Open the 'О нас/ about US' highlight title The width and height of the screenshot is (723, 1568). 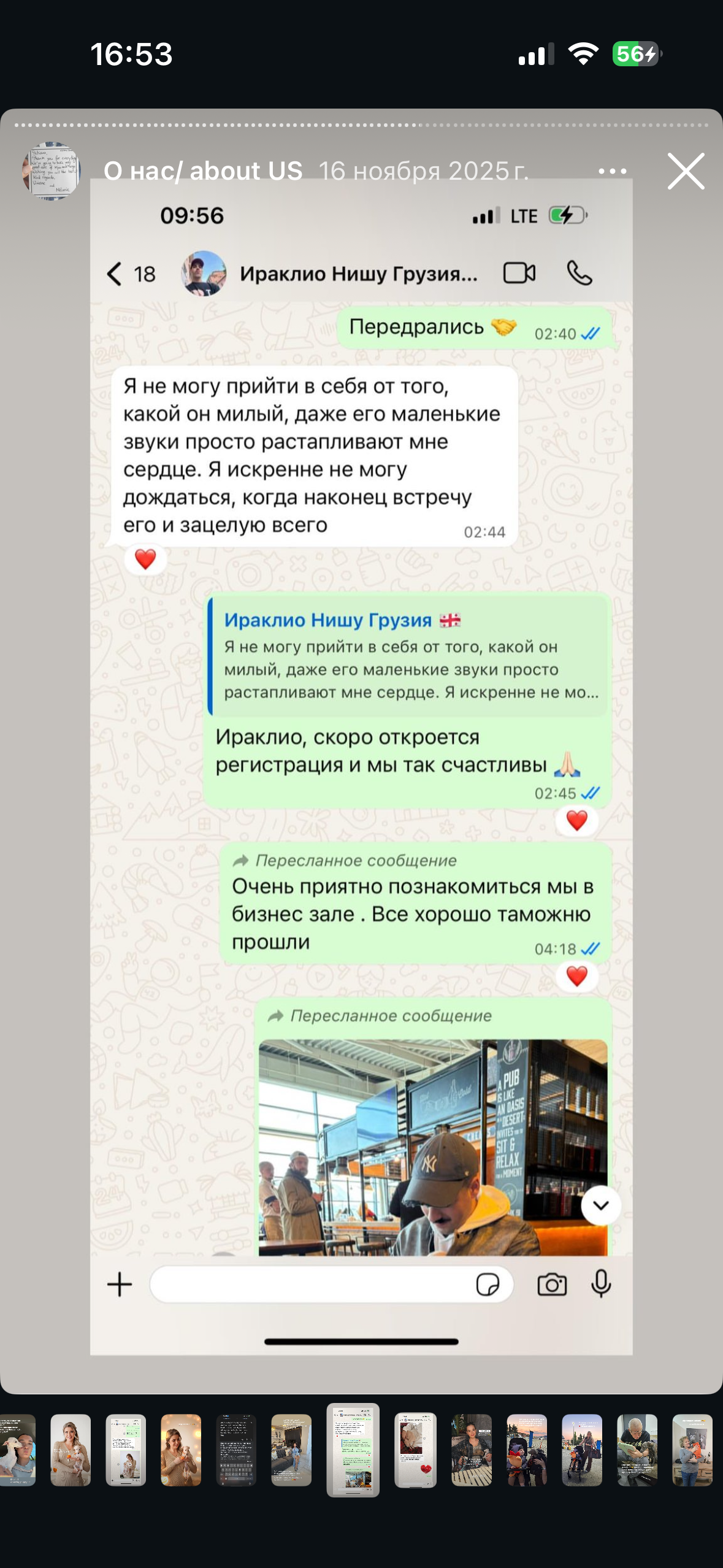(203, 171)
